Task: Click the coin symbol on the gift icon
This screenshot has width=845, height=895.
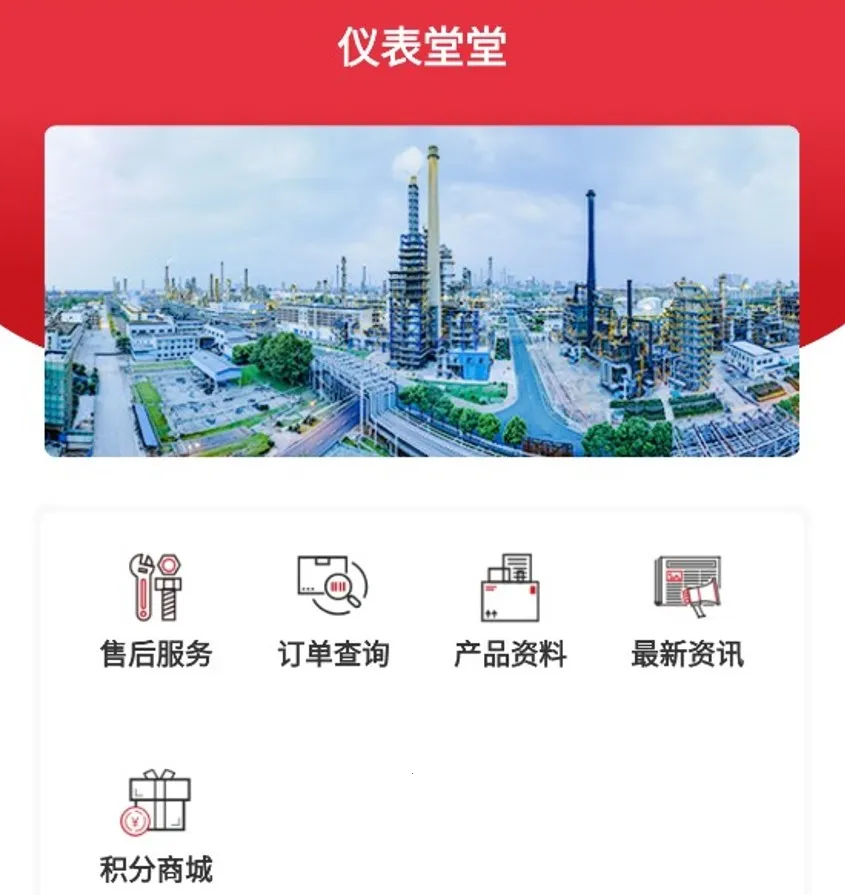Action: pyautogui.click(x=133, y=822)
